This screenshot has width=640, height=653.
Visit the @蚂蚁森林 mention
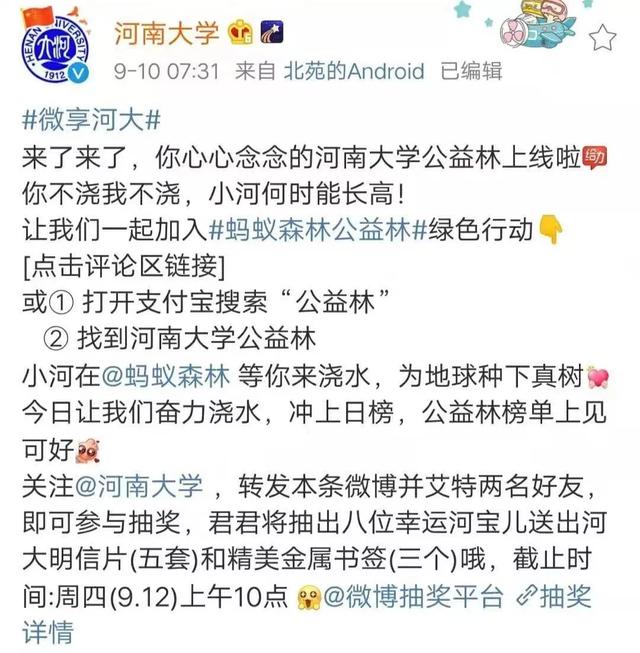point(165,376)
